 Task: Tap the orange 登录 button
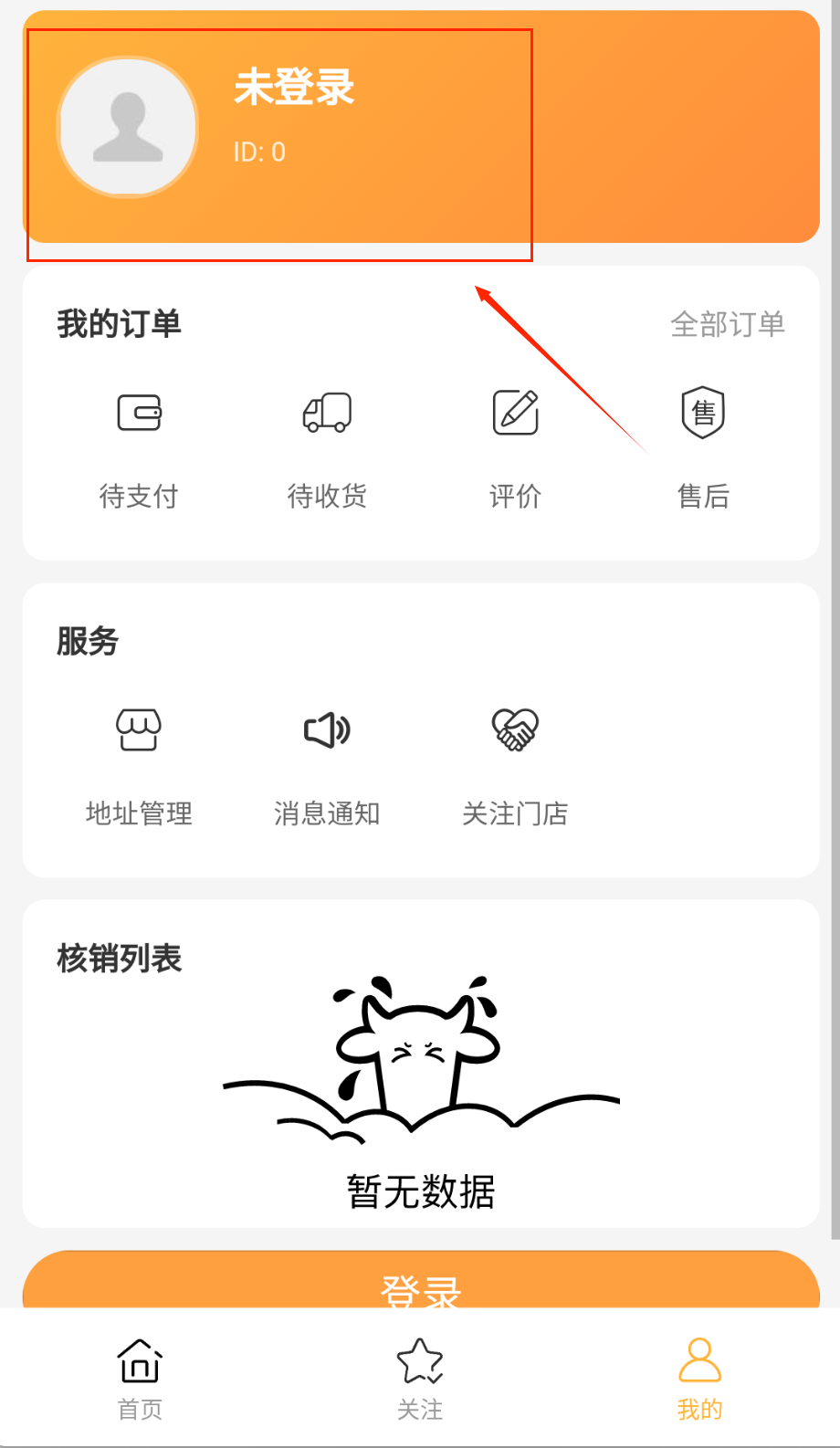(420, 1283)
